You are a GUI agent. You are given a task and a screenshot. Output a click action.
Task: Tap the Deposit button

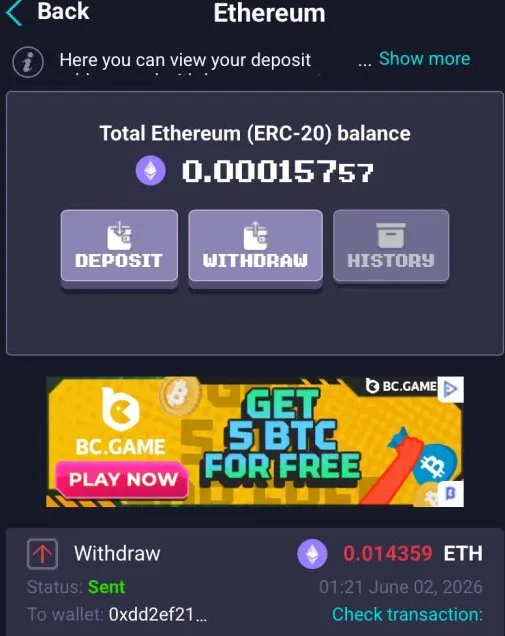click(119, 246)
